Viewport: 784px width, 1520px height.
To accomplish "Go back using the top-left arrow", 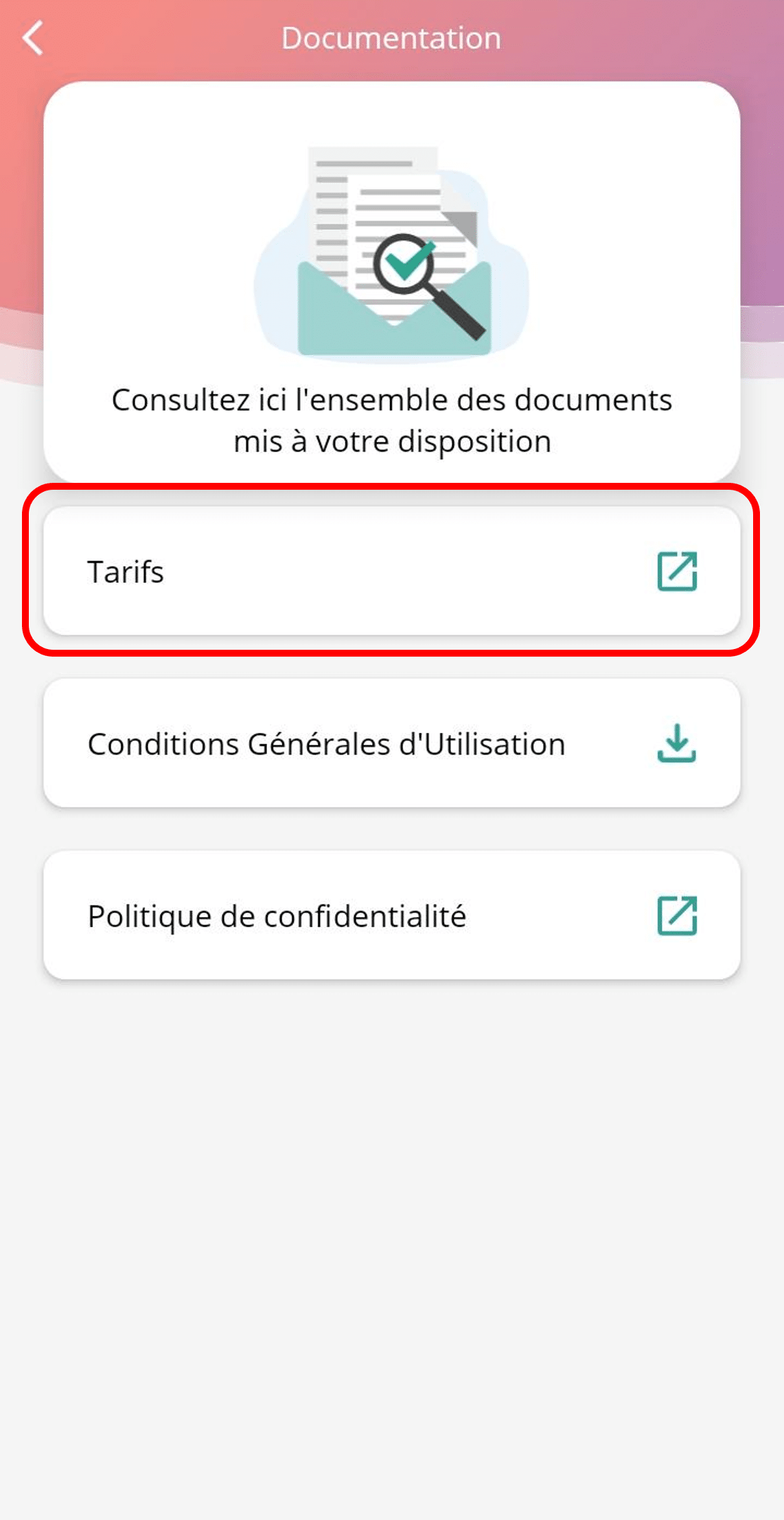I will tap(33, 38).
